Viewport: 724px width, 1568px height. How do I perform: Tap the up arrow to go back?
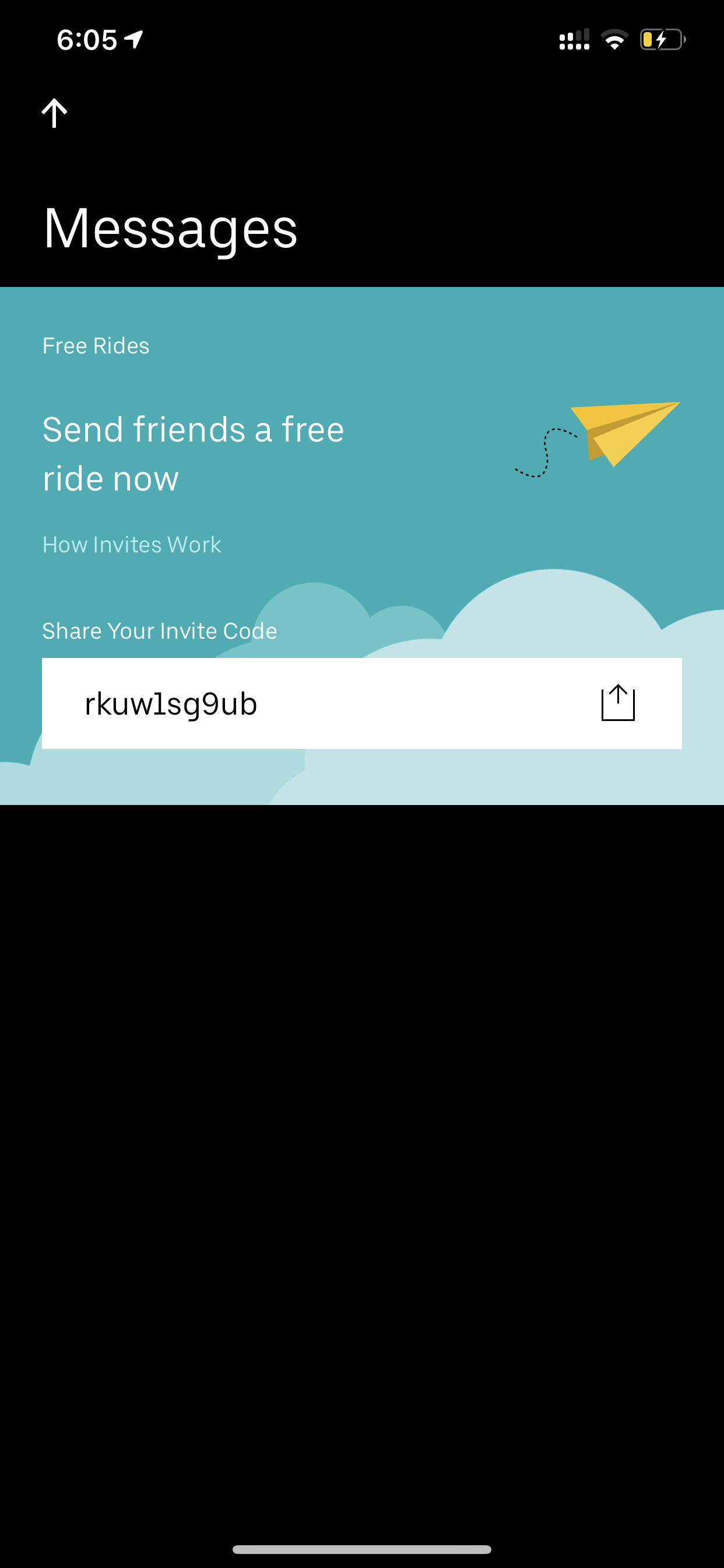(54, 113)
